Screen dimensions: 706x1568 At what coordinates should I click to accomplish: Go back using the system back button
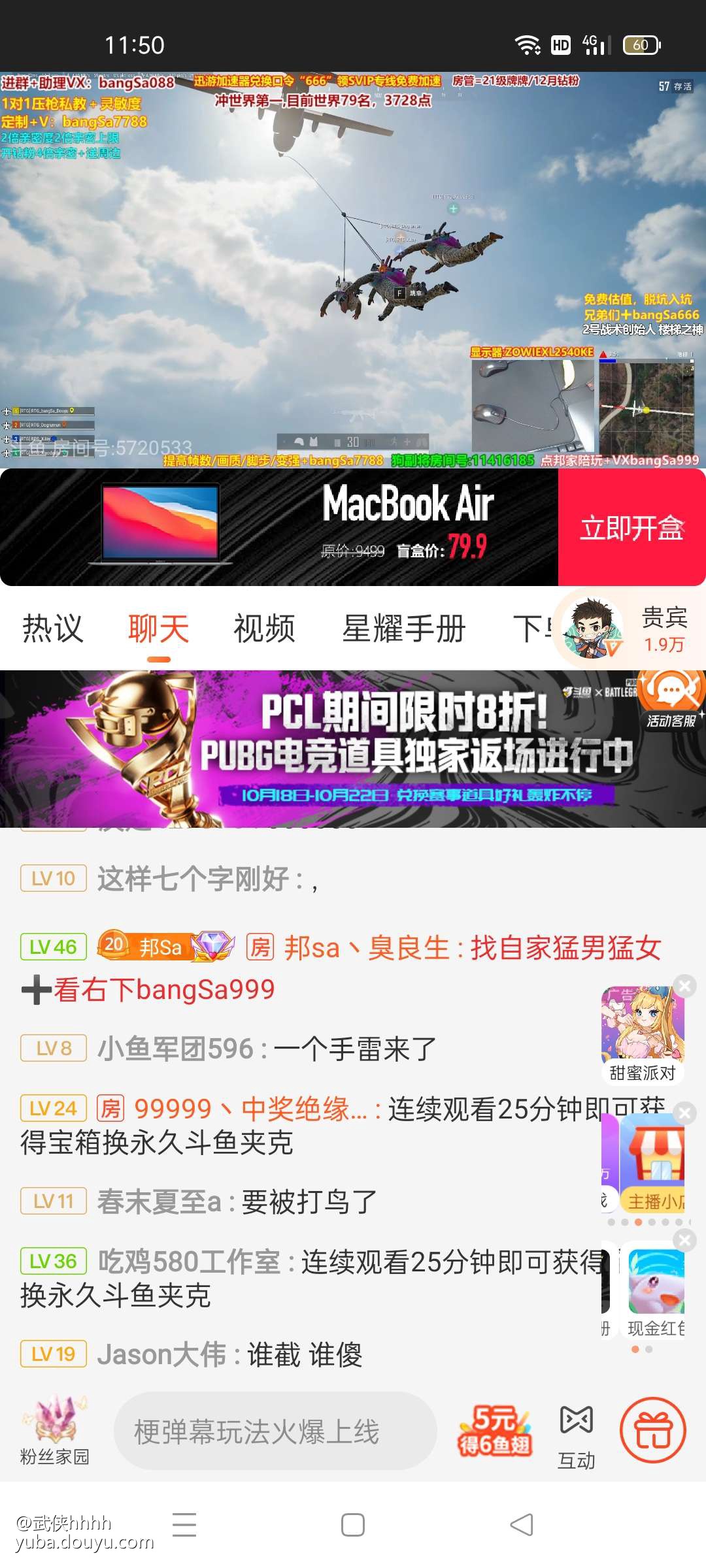point(521,1526)
